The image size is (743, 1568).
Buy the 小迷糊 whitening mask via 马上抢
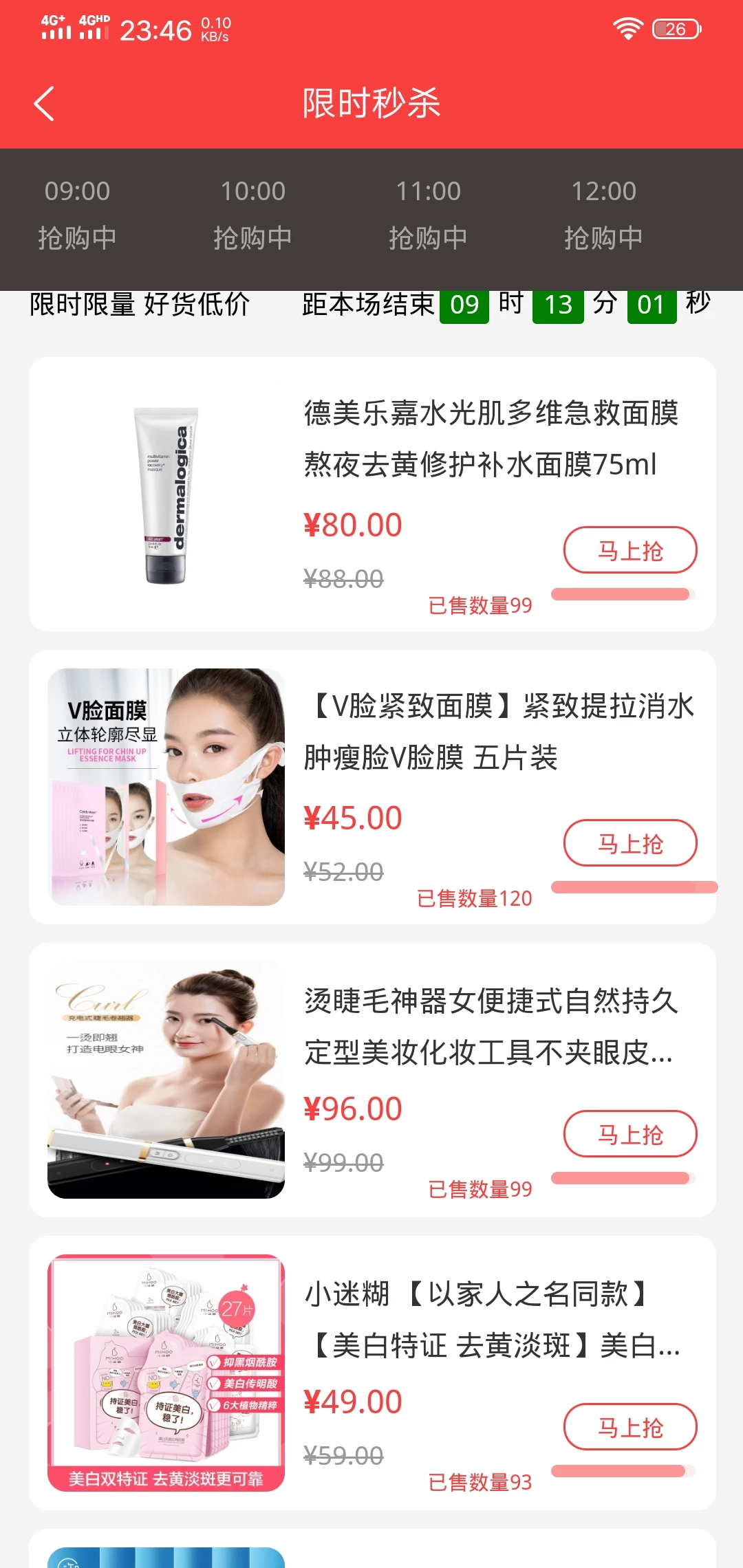[629, 1427]
